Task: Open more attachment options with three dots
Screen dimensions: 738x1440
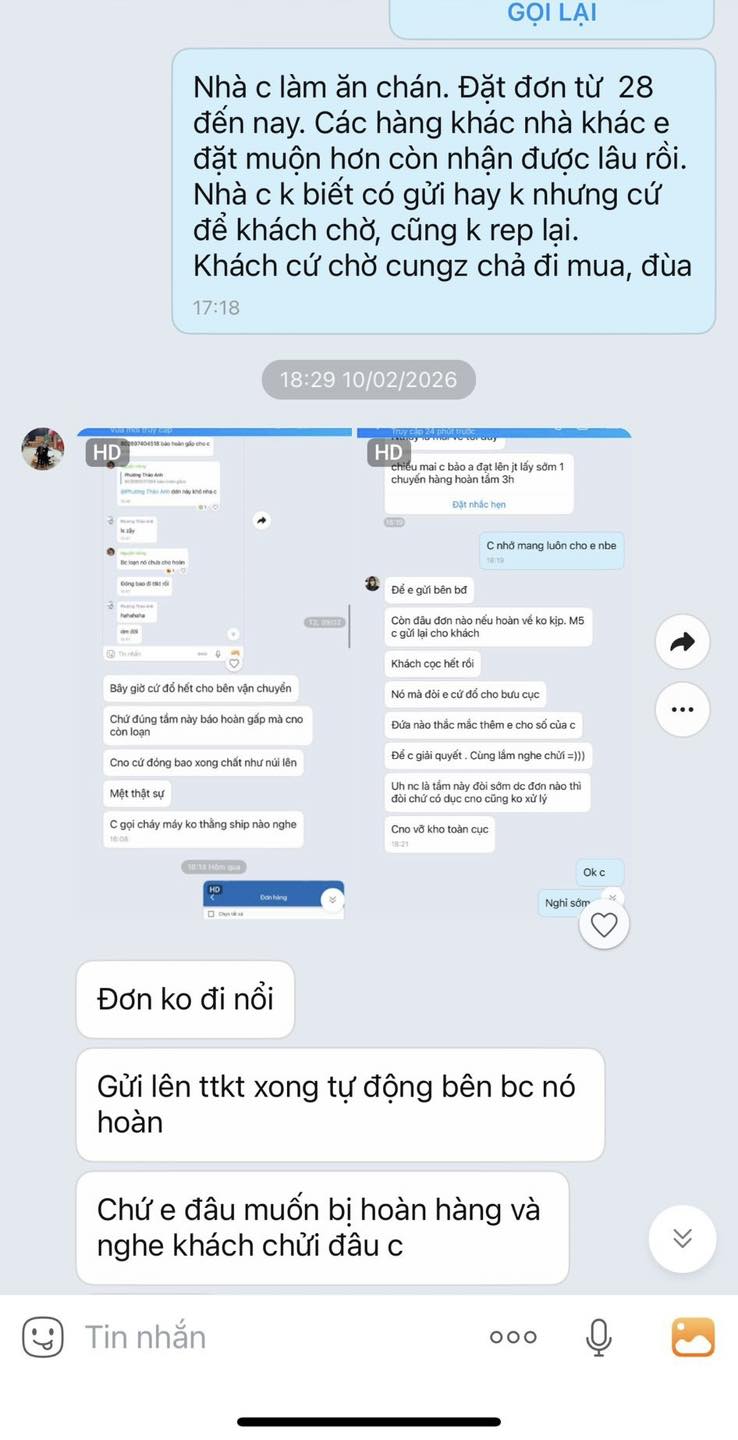Action: coord(513,1337)
